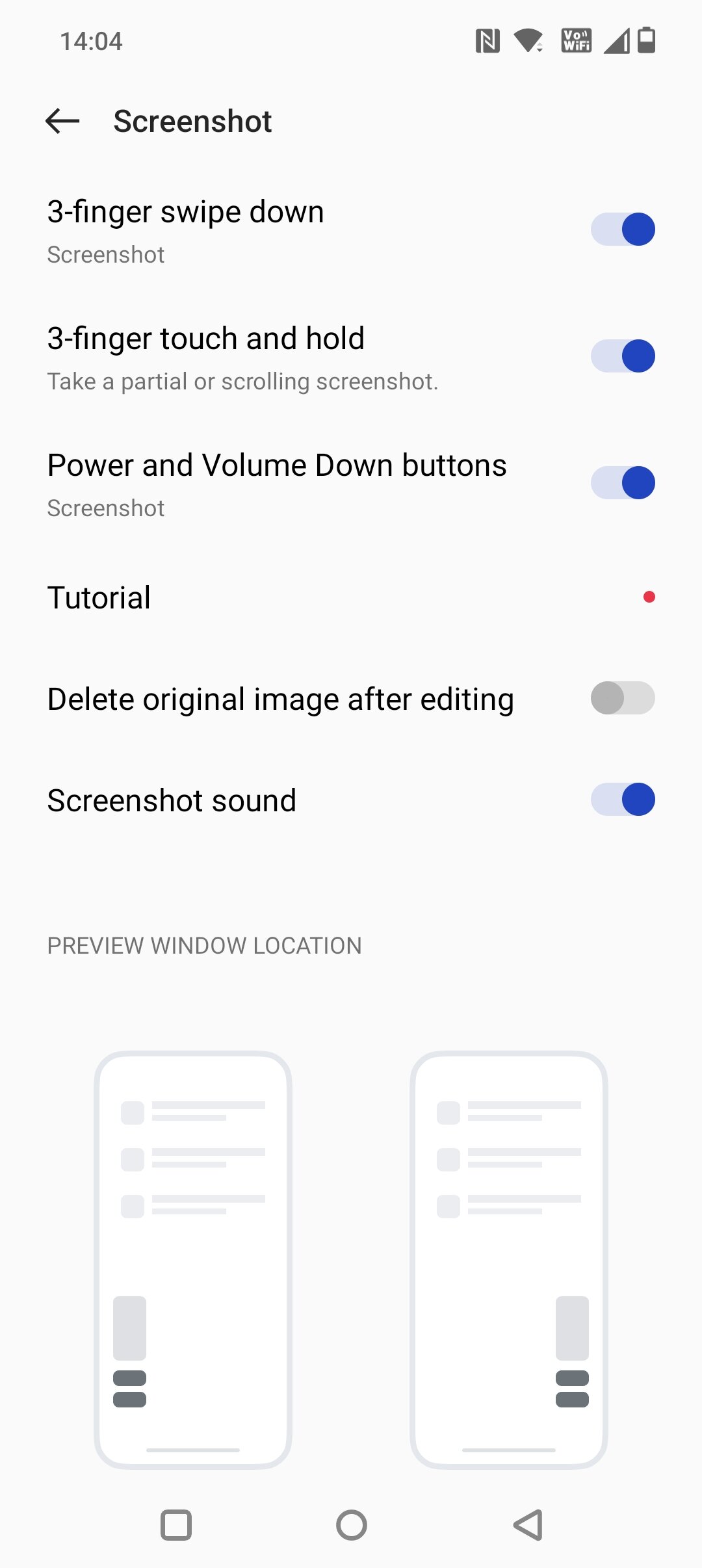Select left-side preview window location
Image resolution: width=702 pixels, height=1568 pixels.
tap(193, 1260)
